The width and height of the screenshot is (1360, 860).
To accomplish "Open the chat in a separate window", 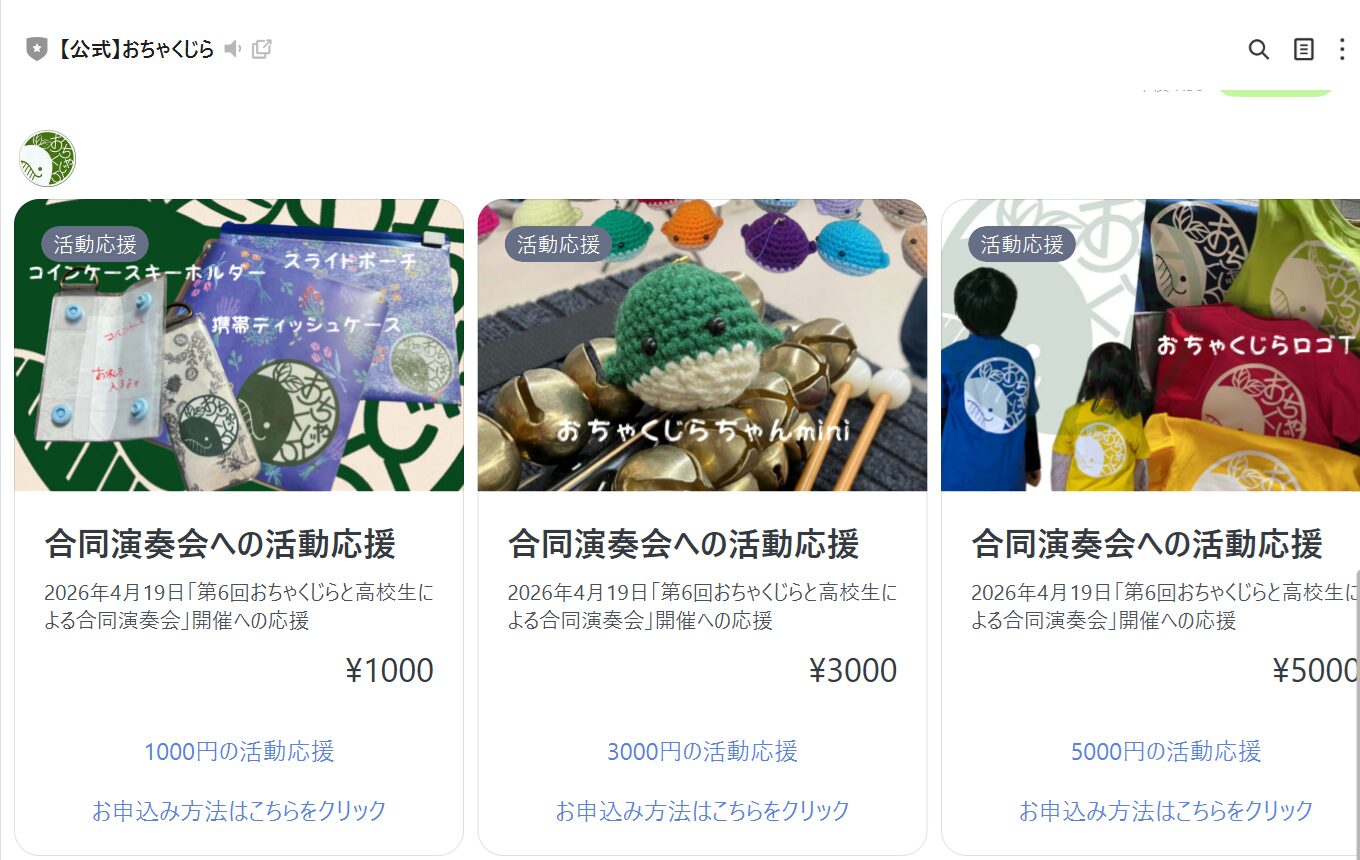I will 262,49.
